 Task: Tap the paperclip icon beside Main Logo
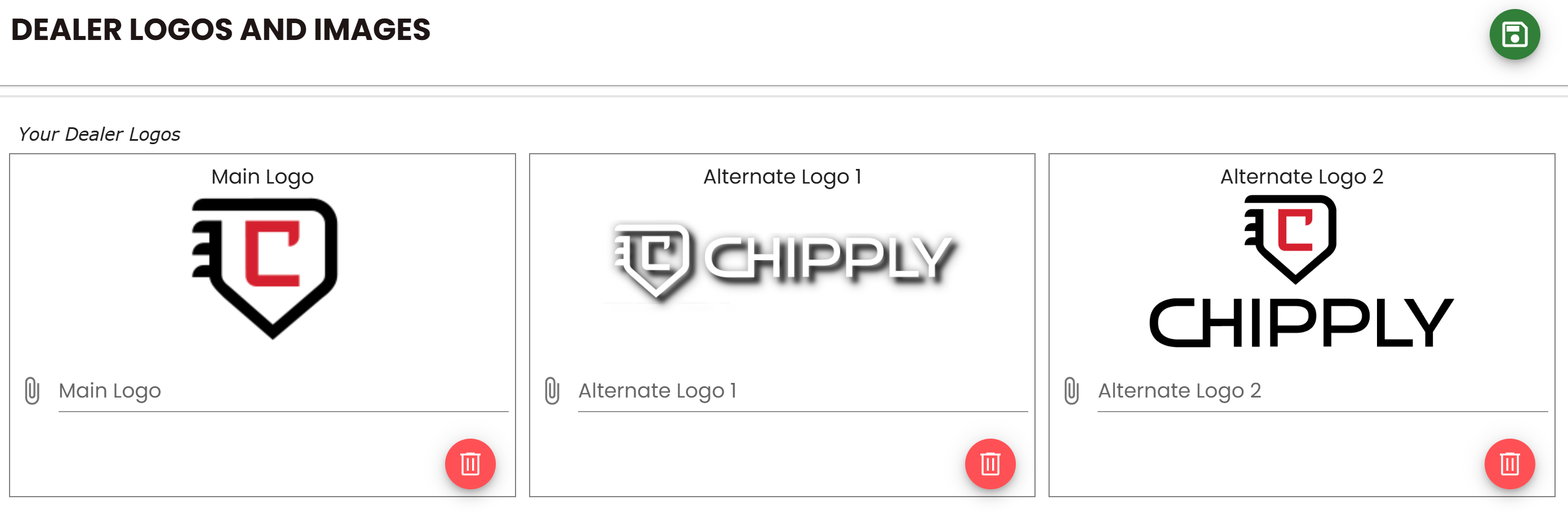pos(32,390)
